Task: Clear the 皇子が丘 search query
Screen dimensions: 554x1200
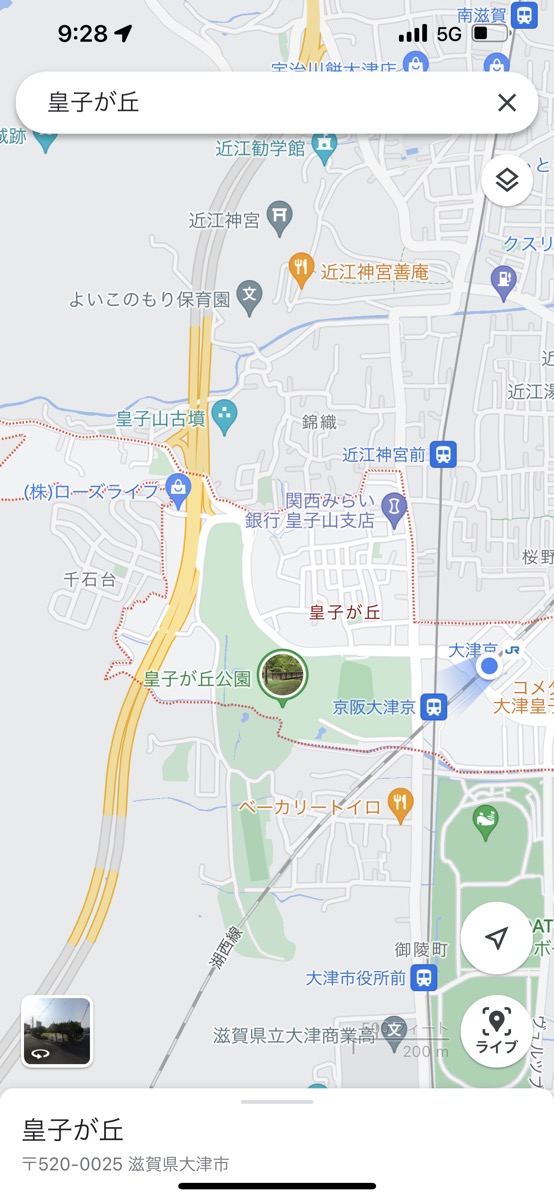Action: coord(507,102)
